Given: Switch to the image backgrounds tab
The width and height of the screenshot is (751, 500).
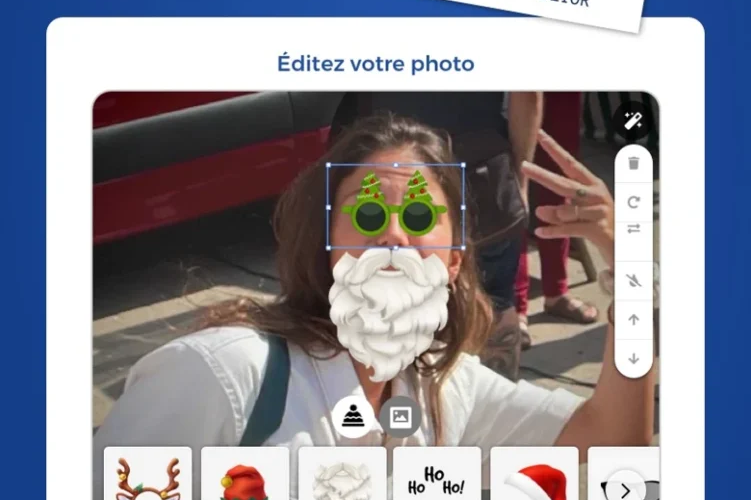Looking at the screenshot, I should point(401,417).
